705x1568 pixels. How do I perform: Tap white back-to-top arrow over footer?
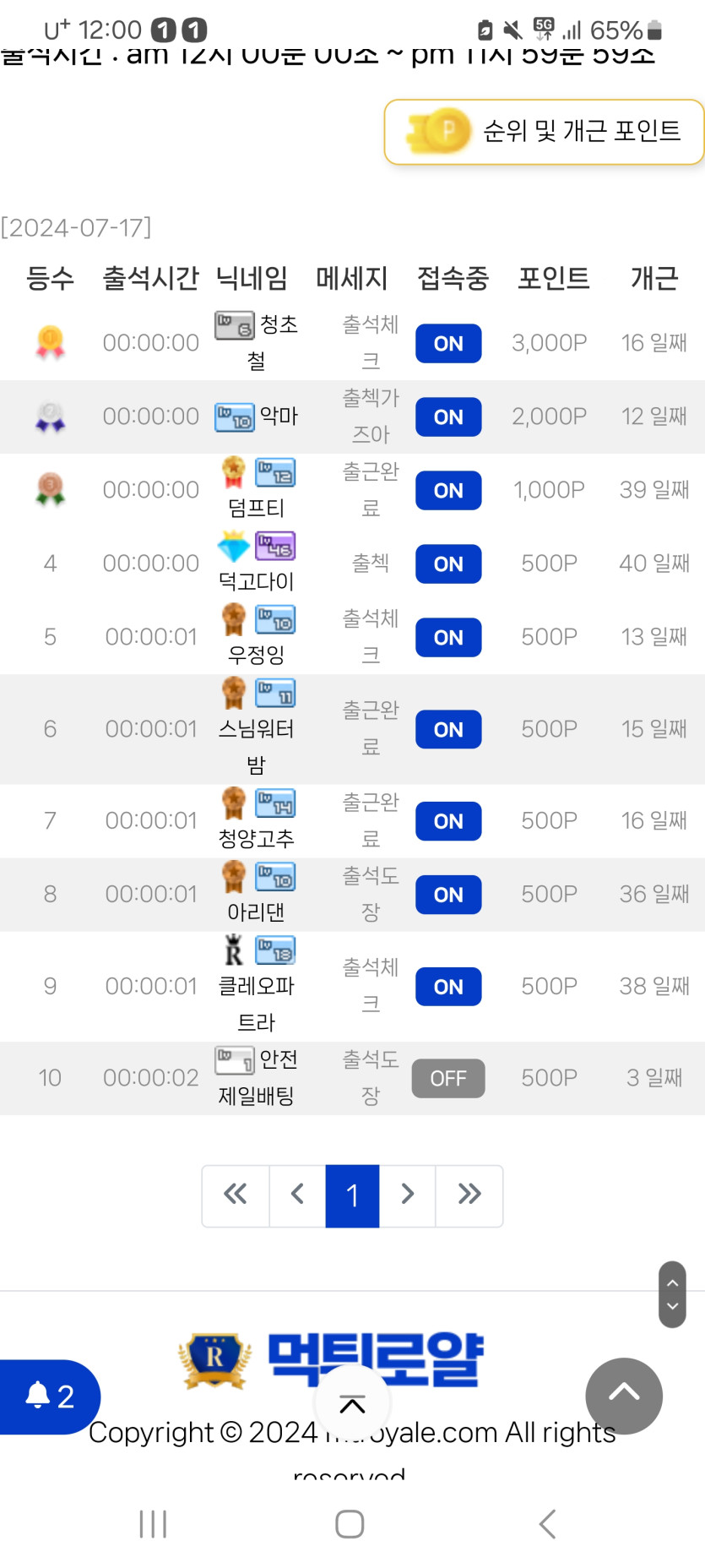tap(352, 1404)
